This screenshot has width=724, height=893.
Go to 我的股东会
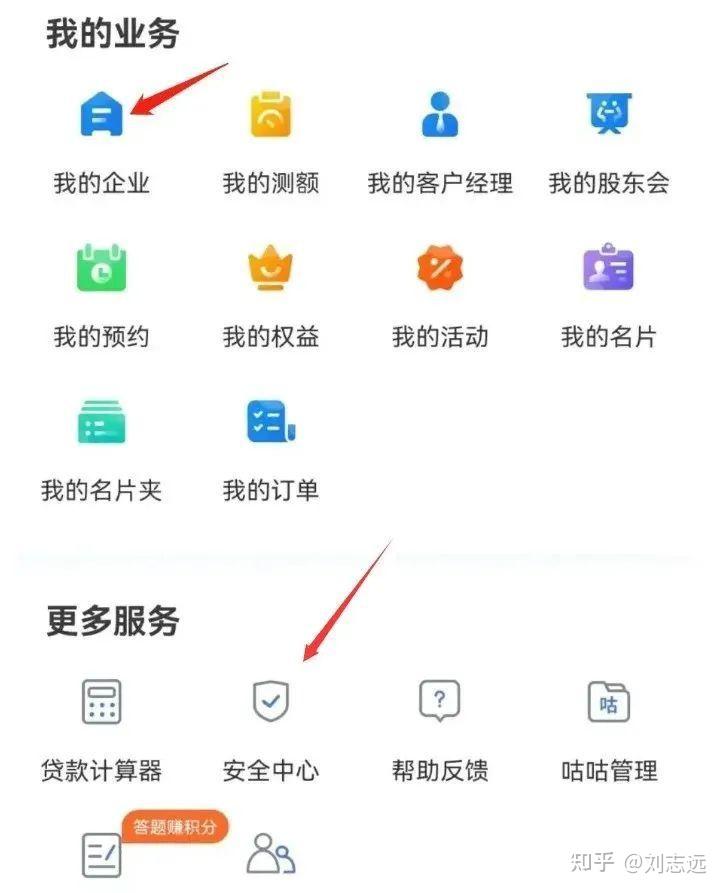pos(608,115)
